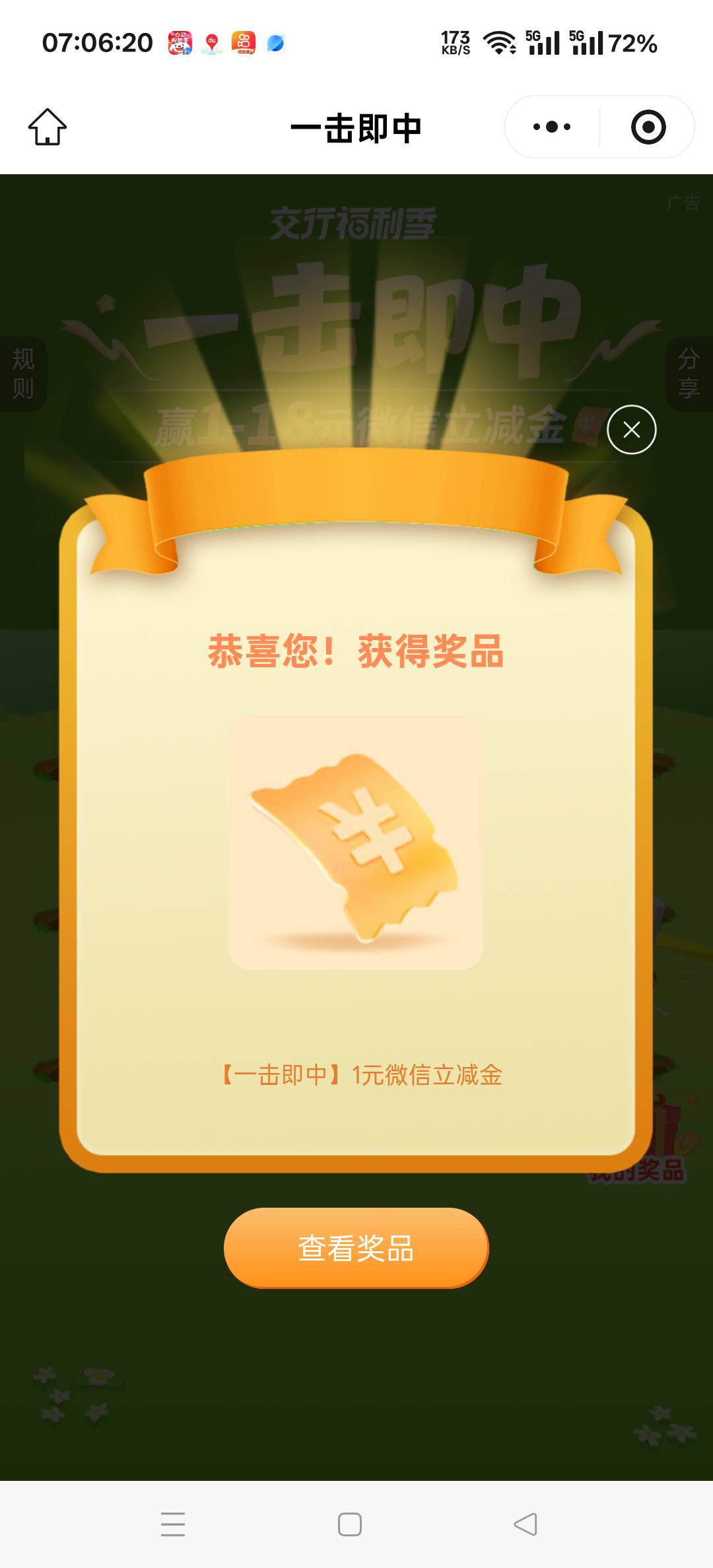Close the prize popup with the X
The image size is (713, 1568).
(632, 430)
